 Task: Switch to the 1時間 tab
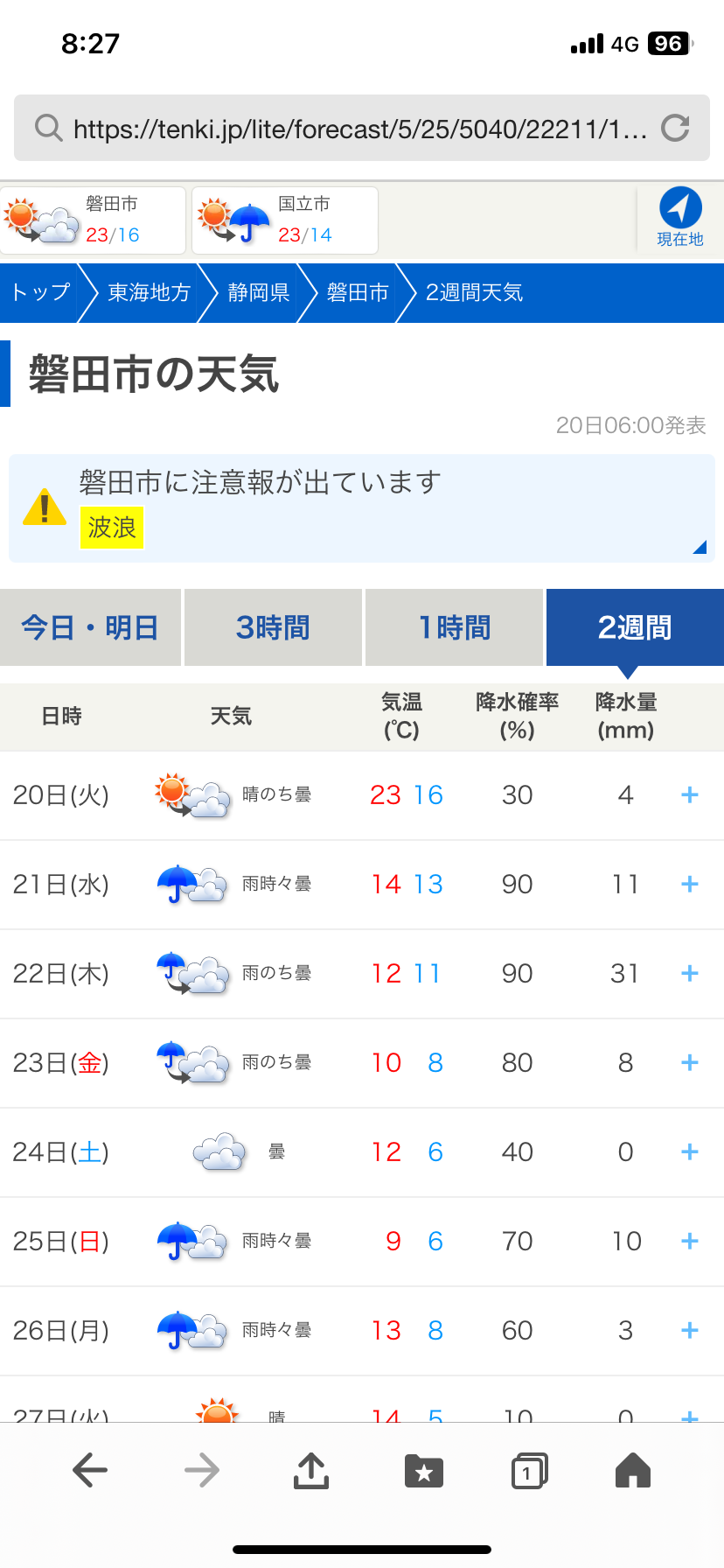pyautogui.click(x=454, y=627)
